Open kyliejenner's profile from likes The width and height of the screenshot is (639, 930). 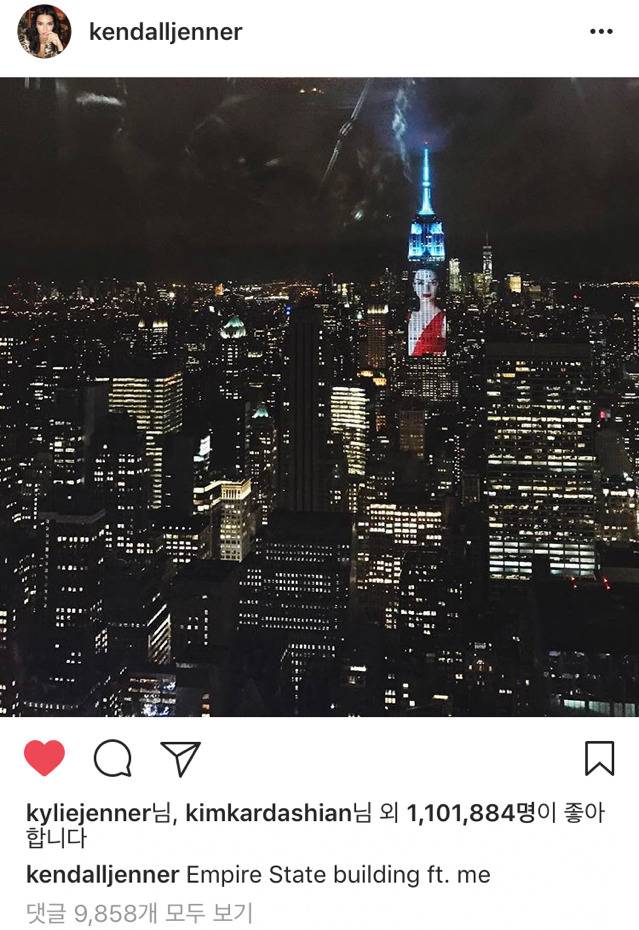87,812
